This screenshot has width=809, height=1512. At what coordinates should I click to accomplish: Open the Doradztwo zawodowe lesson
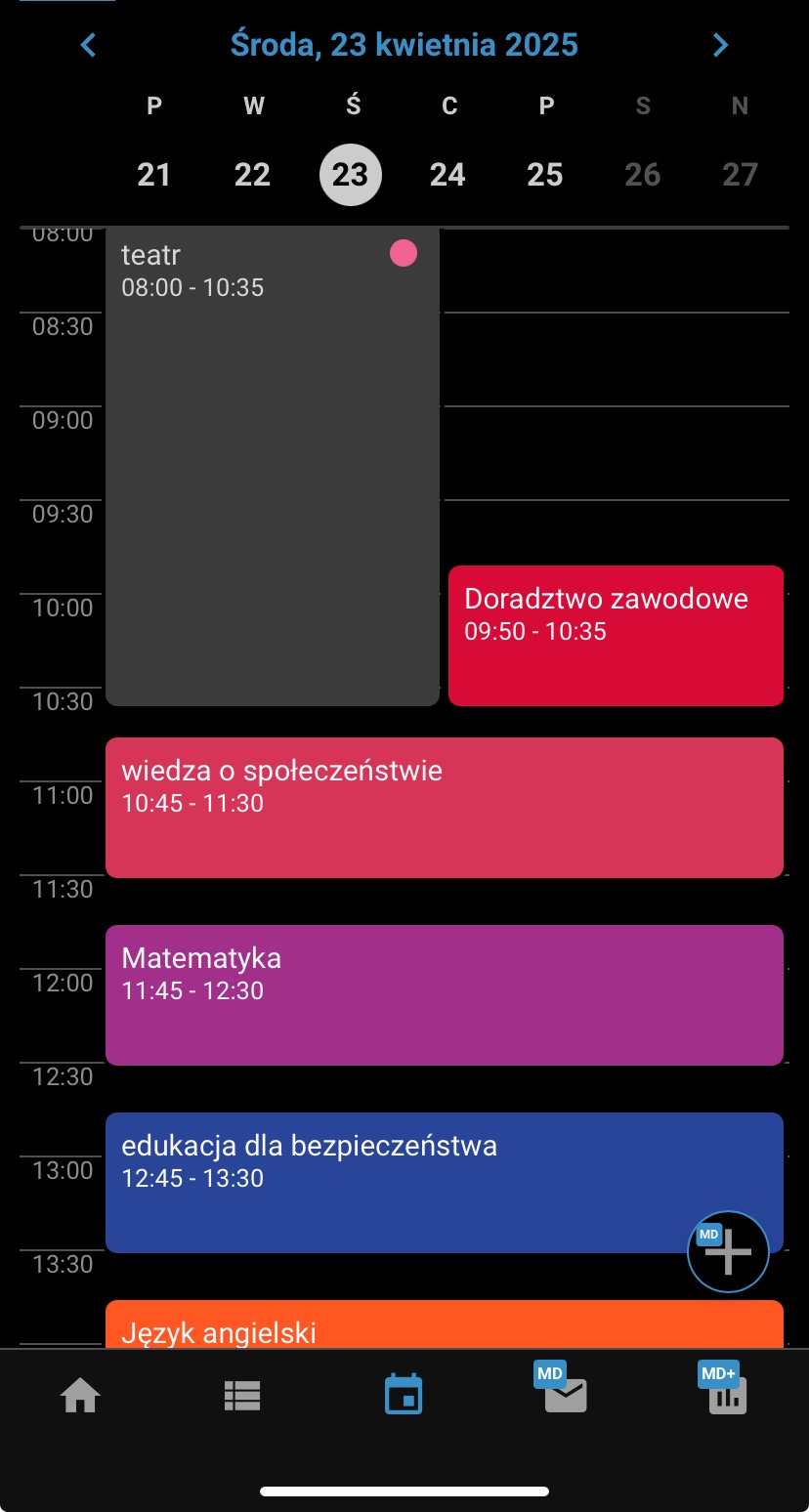[616, 635]
